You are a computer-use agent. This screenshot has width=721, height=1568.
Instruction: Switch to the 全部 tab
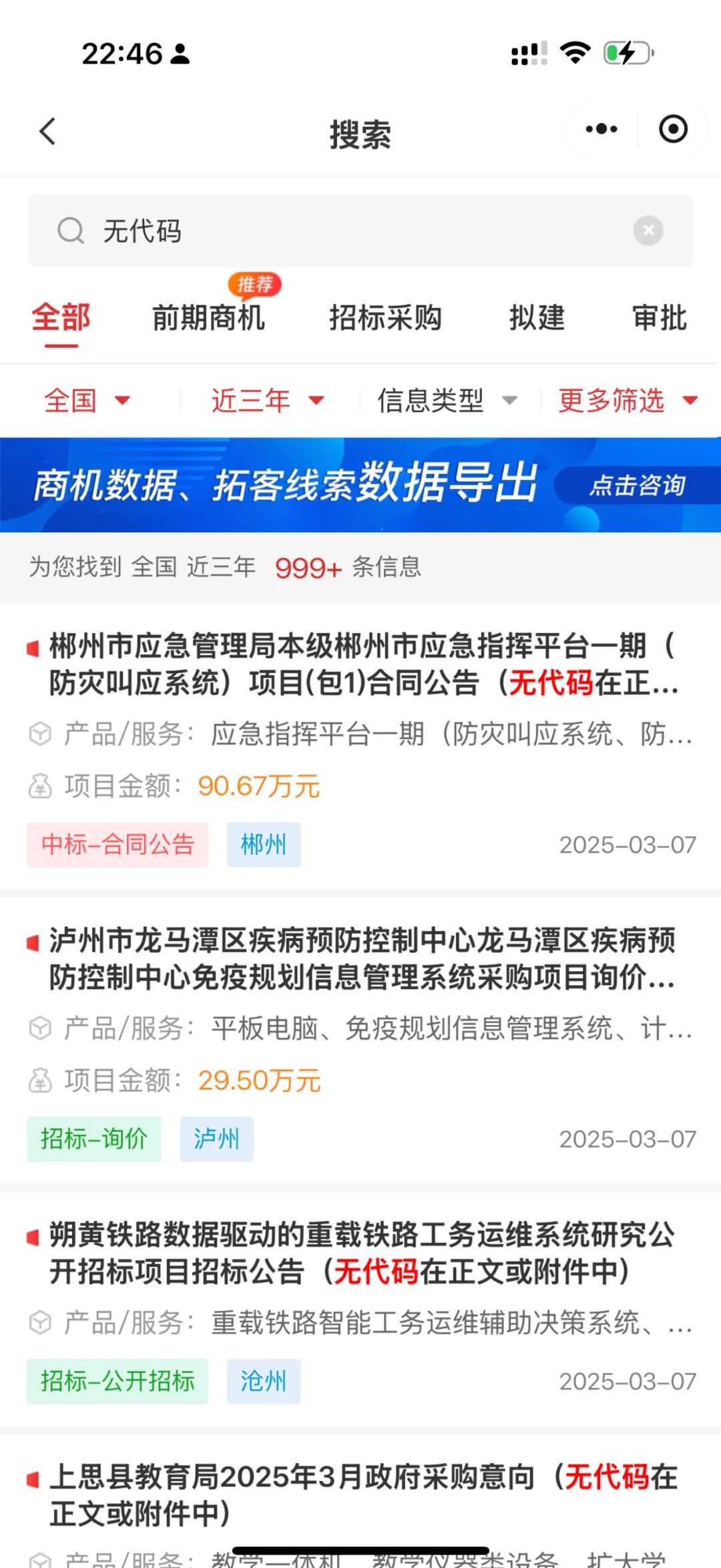click(61, 318)
